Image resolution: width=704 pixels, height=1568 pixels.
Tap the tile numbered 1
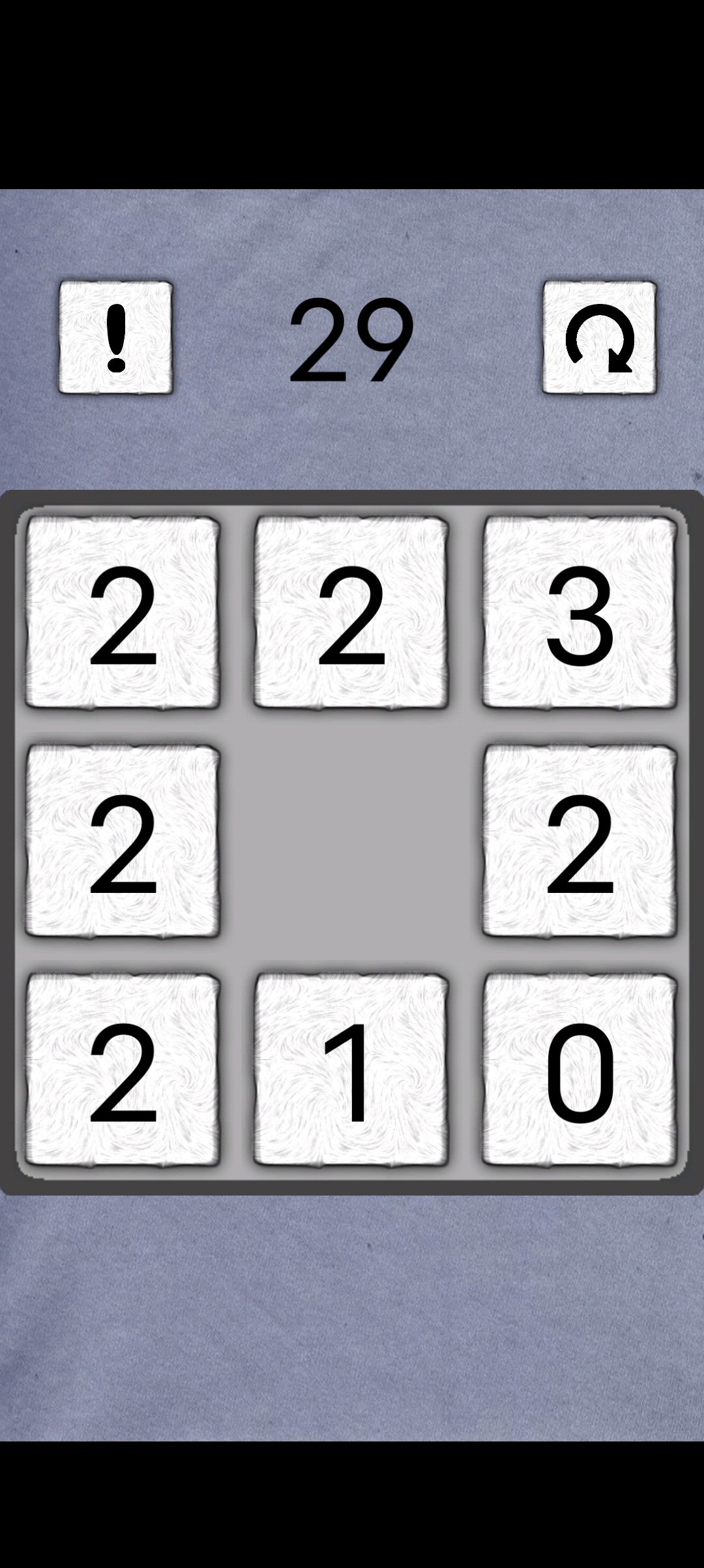[351, 1070]
